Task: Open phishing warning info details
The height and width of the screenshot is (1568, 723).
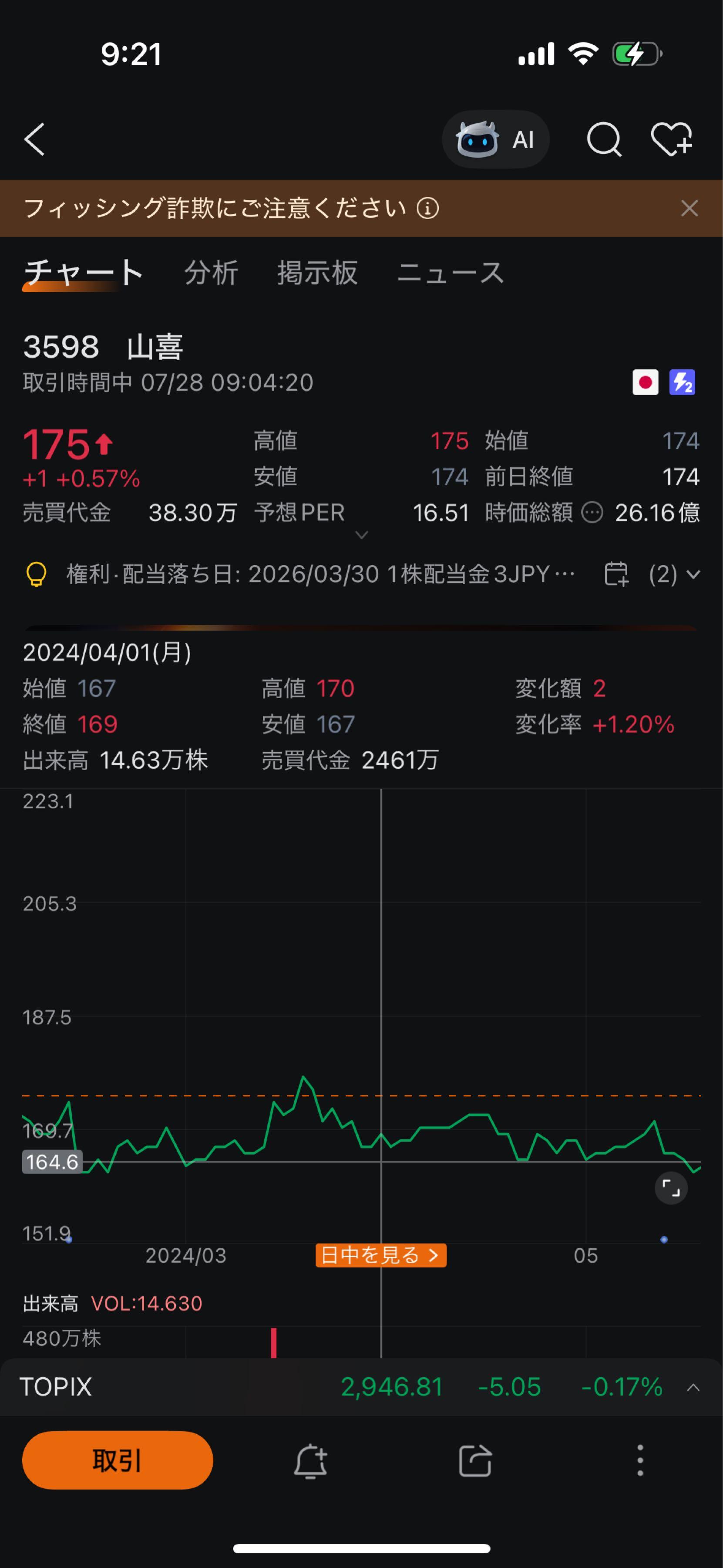Action: (x=427, y=208)
